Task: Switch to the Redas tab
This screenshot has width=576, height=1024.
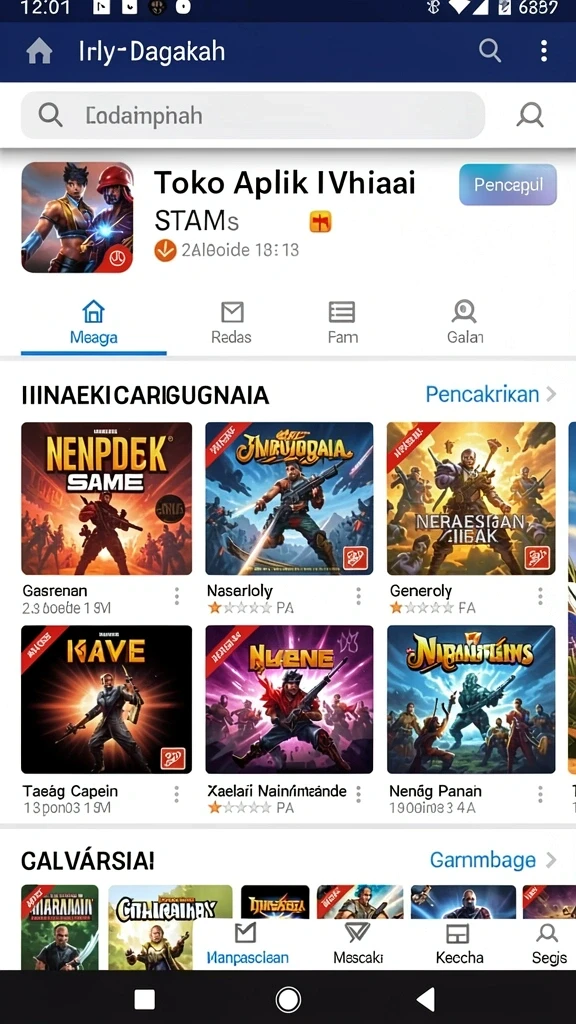Action: click(x=231, y=323)
